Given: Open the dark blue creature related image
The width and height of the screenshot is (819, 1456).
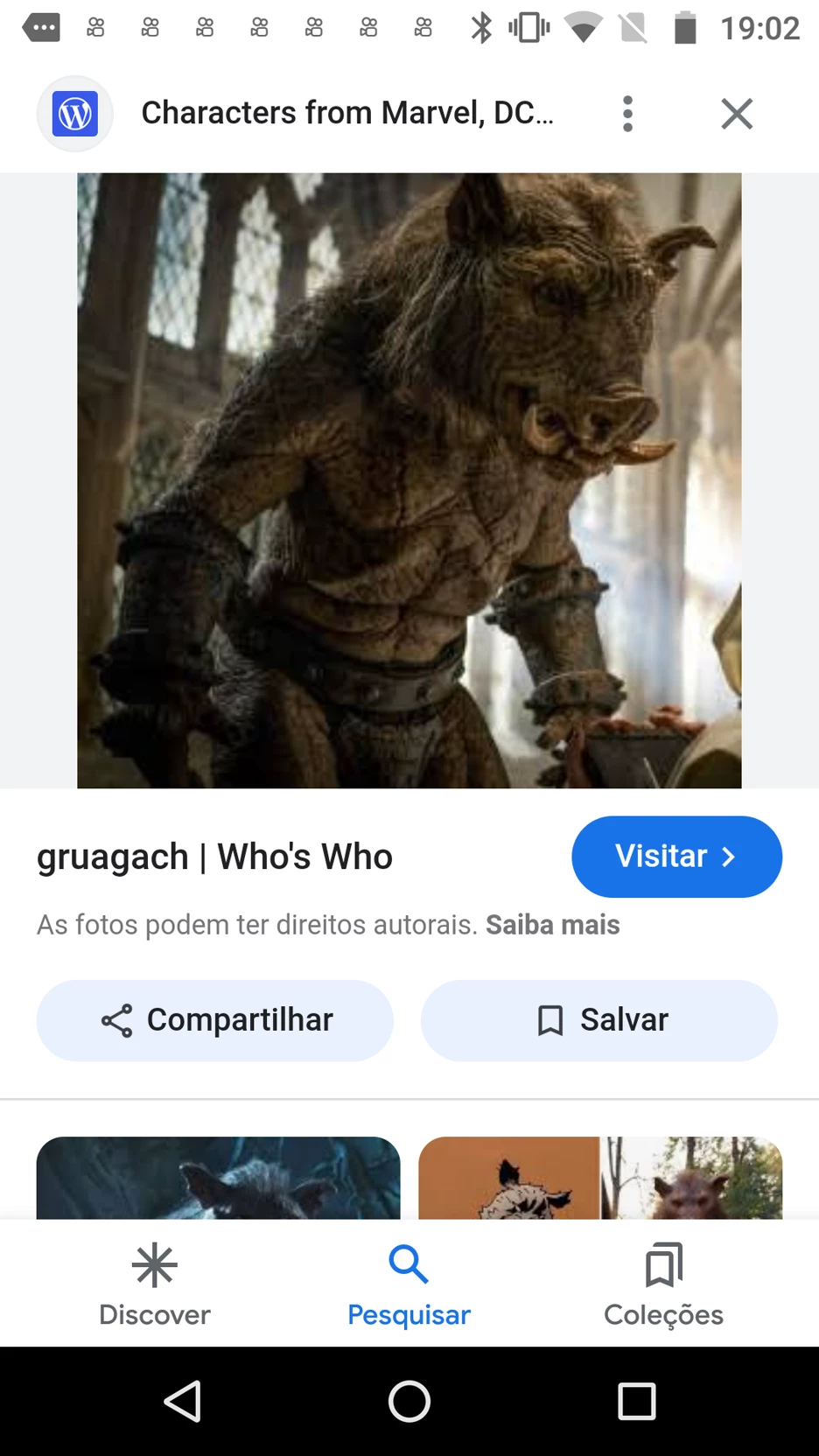Looking at the screenshot, I should click(x=218, y=1178).
